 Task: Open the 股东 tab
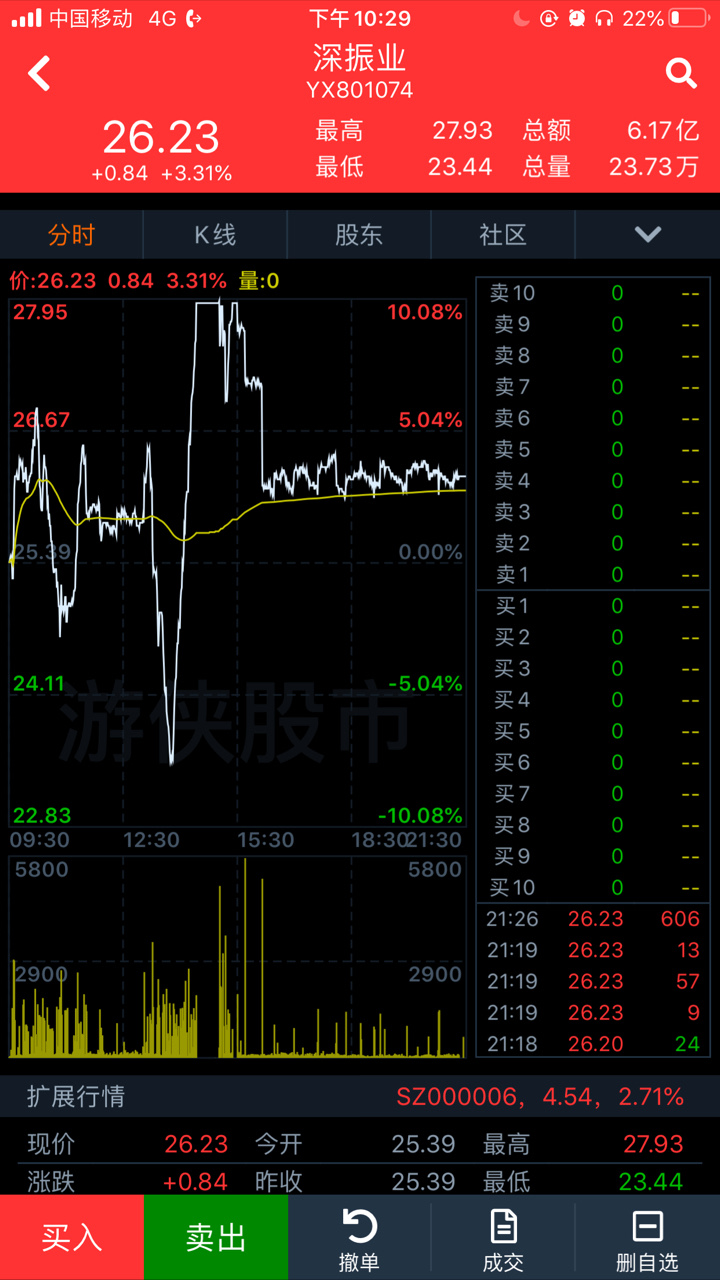click(359, 235)
